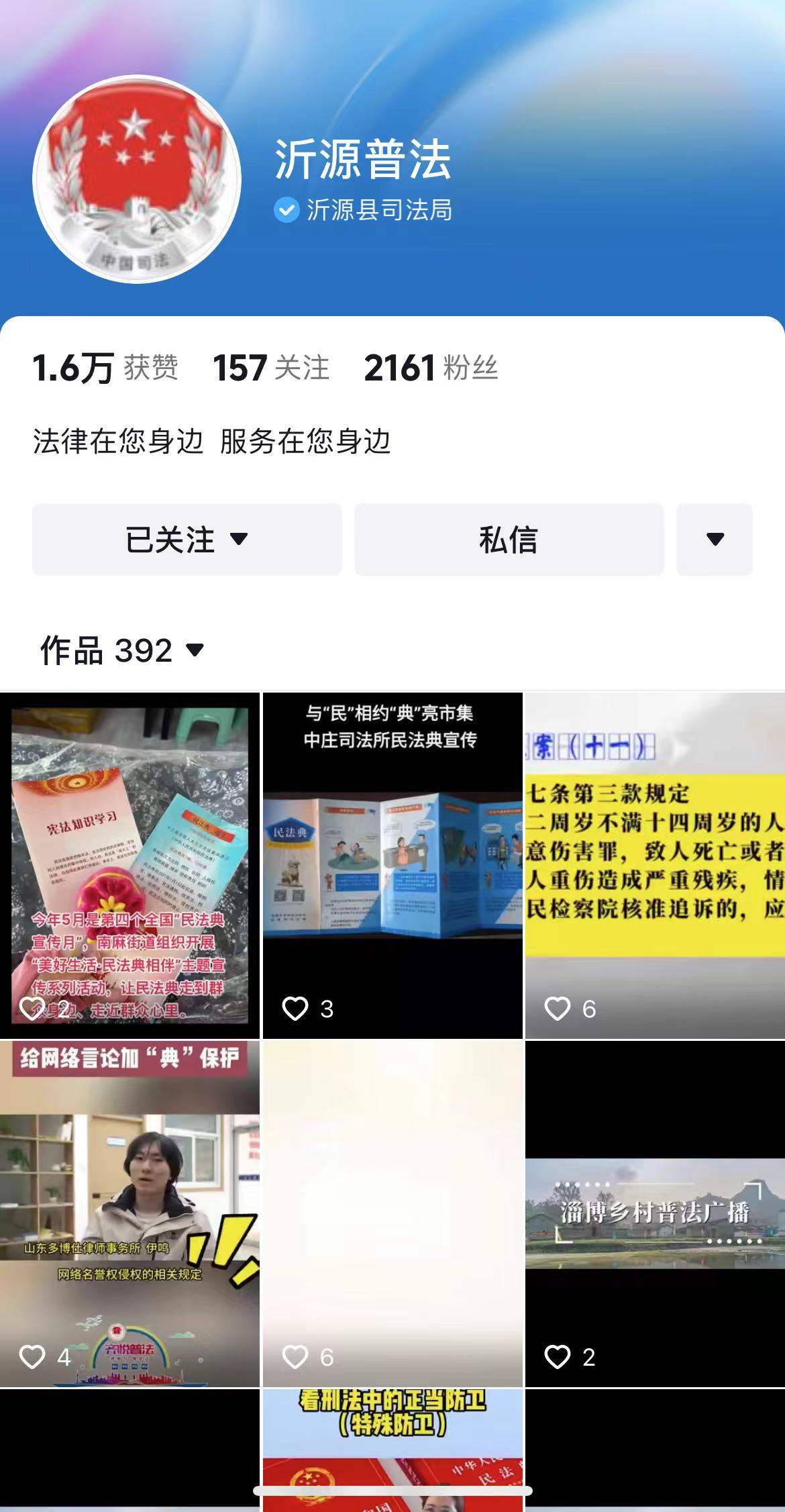
Task: Open the blank beige video with 6 likes
Action: tap(392, 1213)
